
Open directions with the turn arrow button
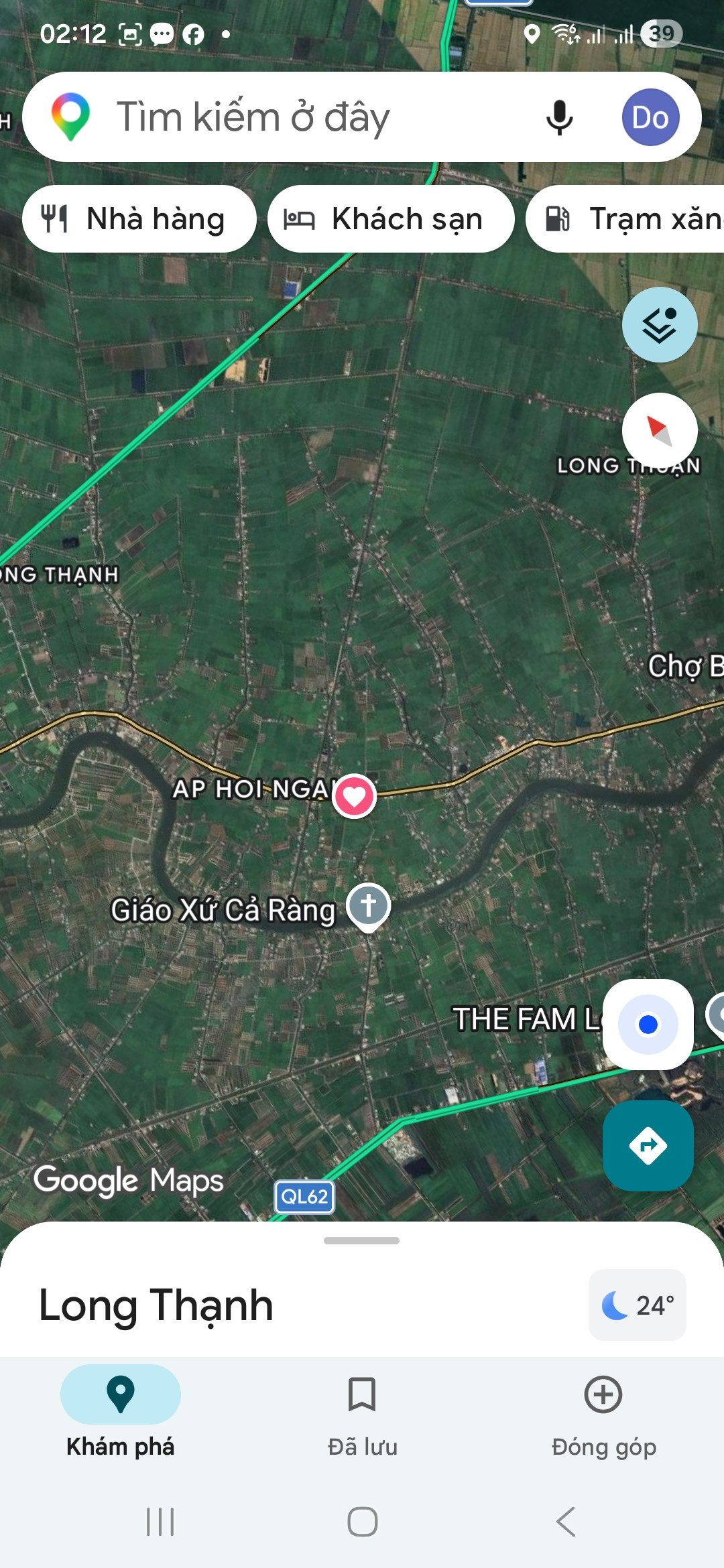(x=648, y=1145)
